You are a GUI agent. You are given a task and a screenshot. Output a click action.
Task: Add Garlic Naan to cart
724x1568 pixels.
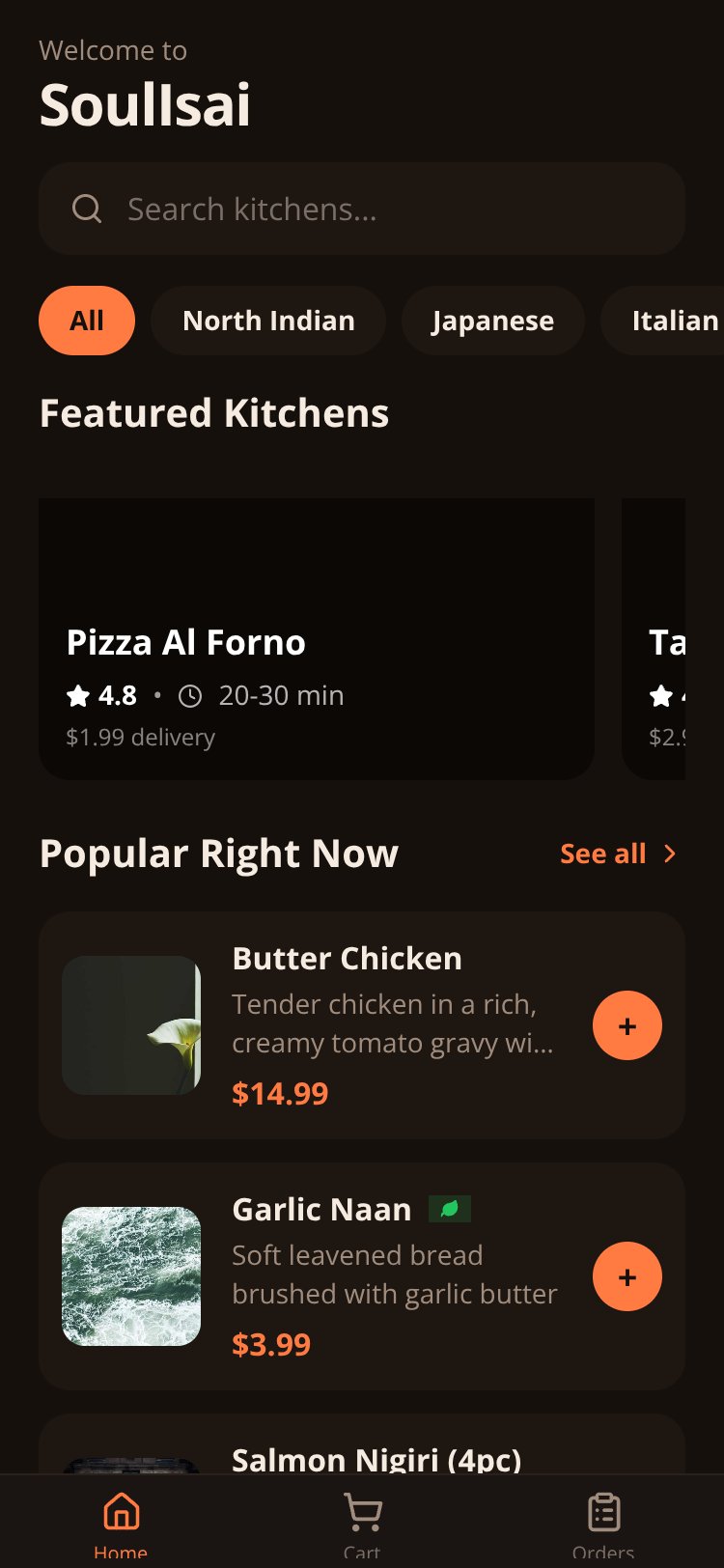627,1276
